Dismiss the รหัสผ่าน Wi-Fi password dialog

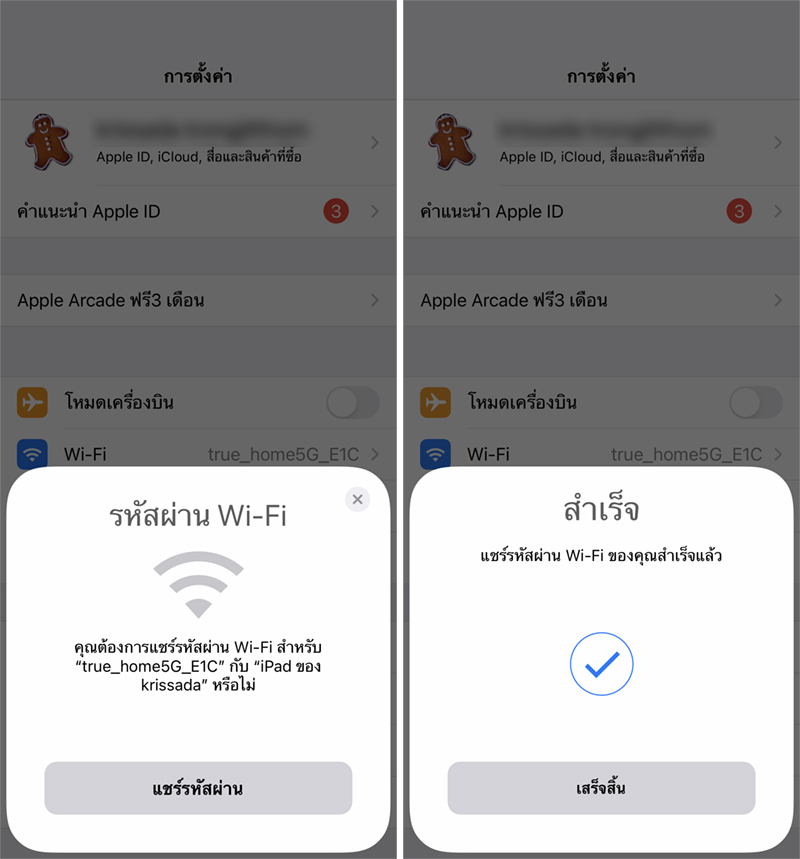pos(358,499)
